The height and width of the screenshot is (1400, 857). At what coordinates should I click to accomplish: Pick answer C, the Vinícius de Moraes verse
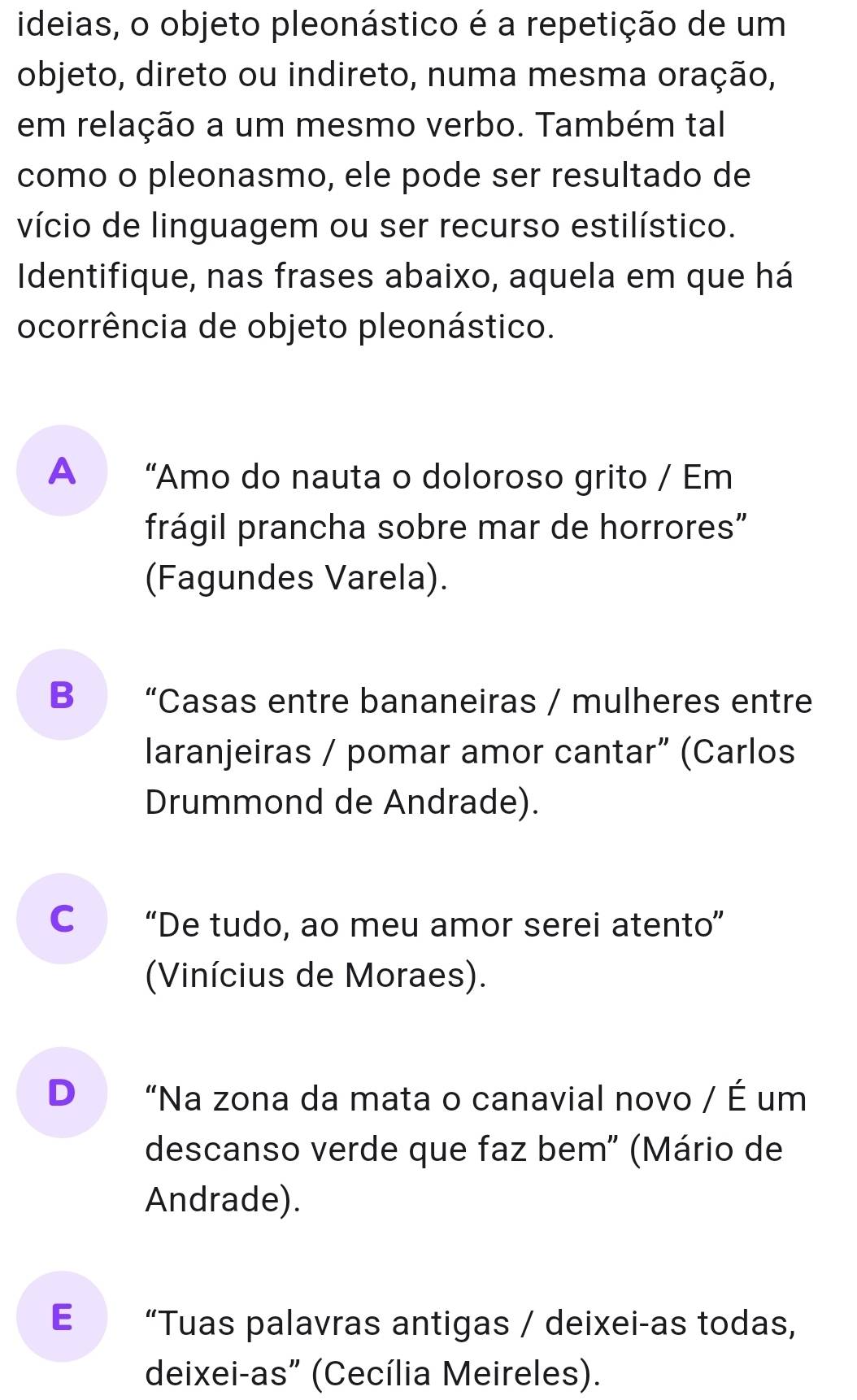62,919
